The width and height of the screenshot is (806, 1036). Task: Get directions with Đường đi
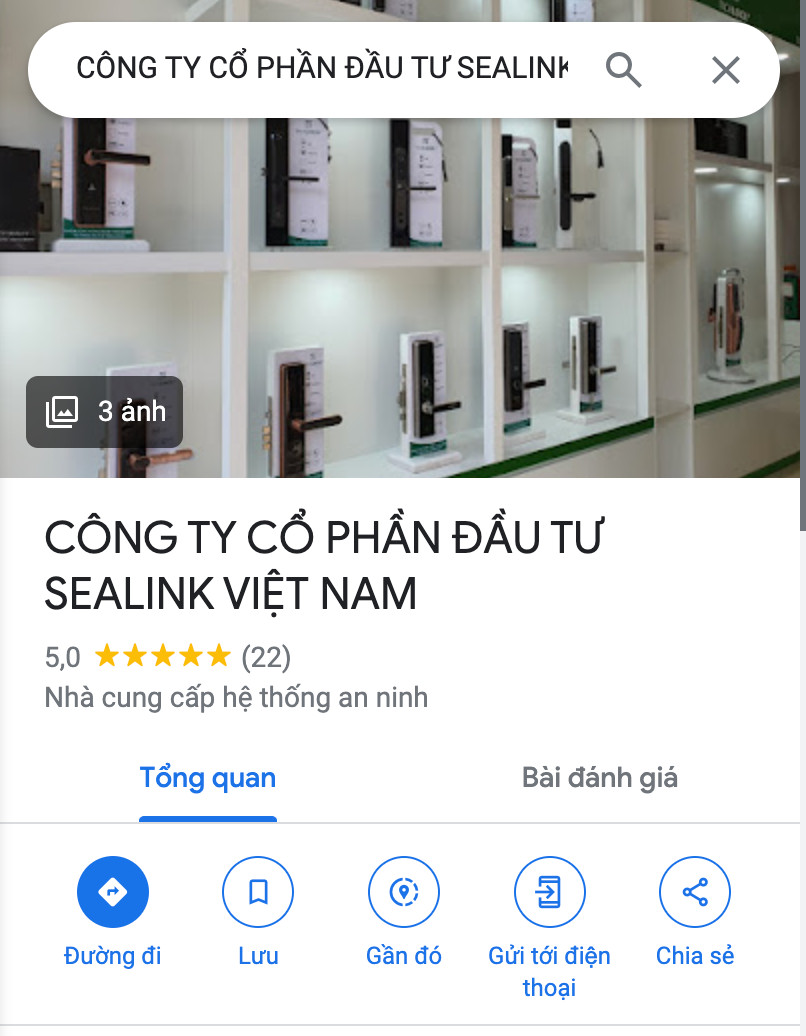click(113, 893)
